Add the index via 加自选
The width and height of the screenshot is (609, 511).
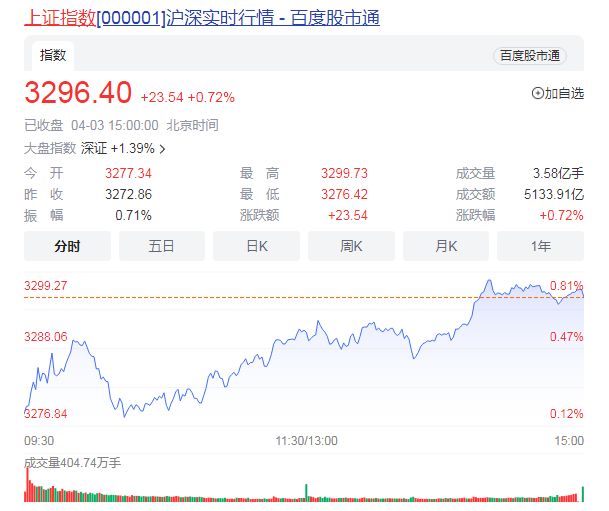(557, 93)
